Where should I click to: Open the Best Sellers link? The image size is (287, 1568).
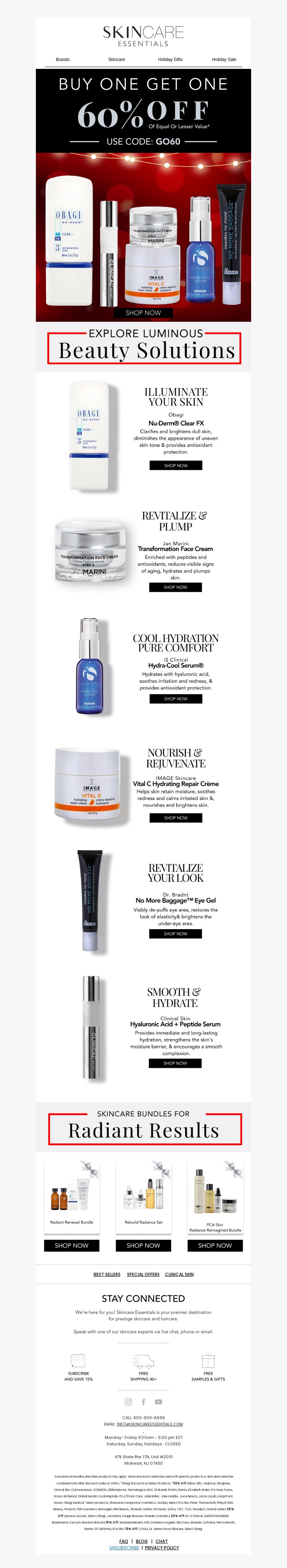[107, 1274]
